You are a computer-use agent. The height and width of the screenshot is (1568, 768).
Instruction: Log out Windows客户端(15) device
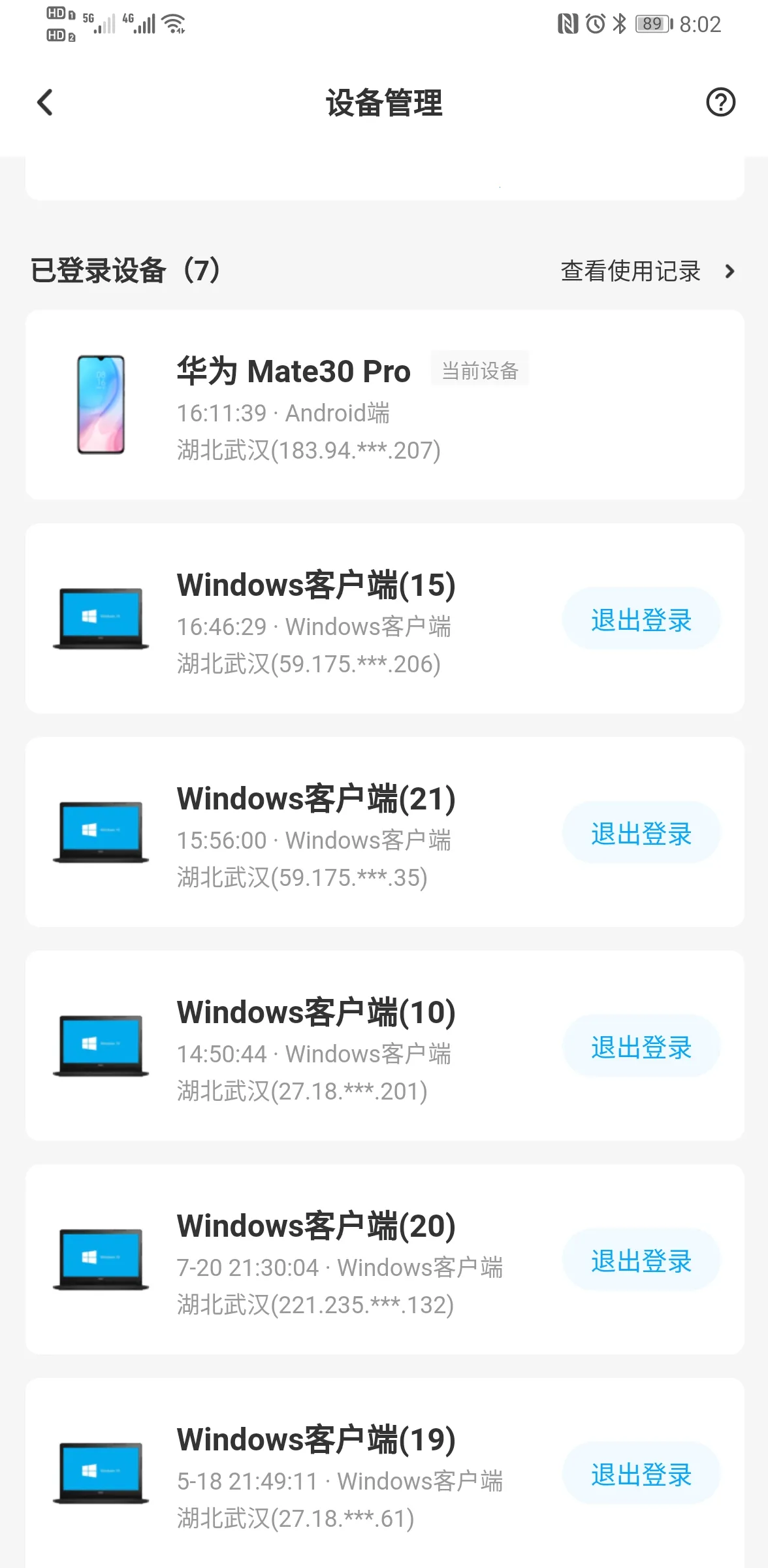tap(641, 619)
